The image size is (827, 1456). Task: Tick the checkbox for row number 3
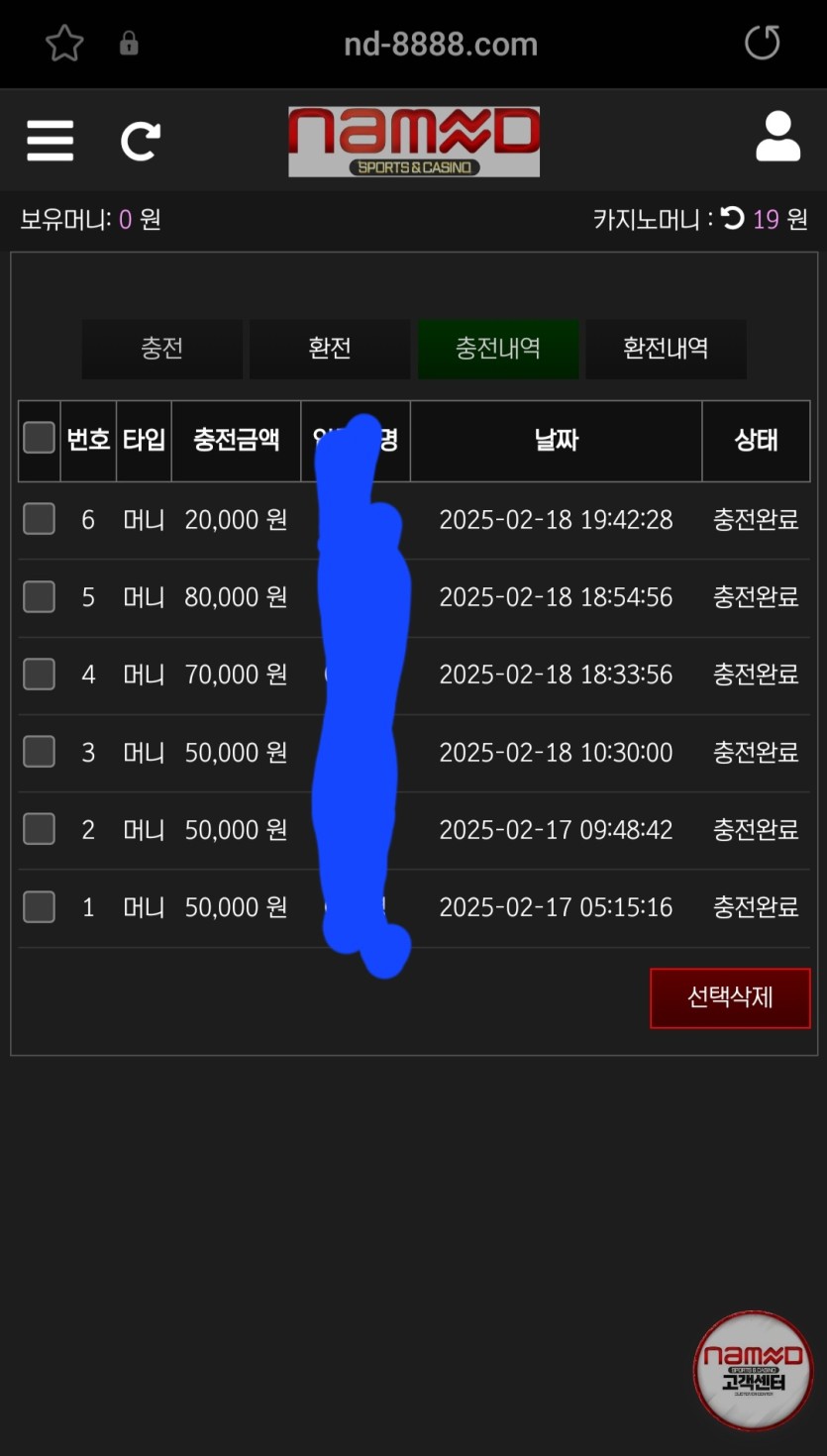pos(39,752)
